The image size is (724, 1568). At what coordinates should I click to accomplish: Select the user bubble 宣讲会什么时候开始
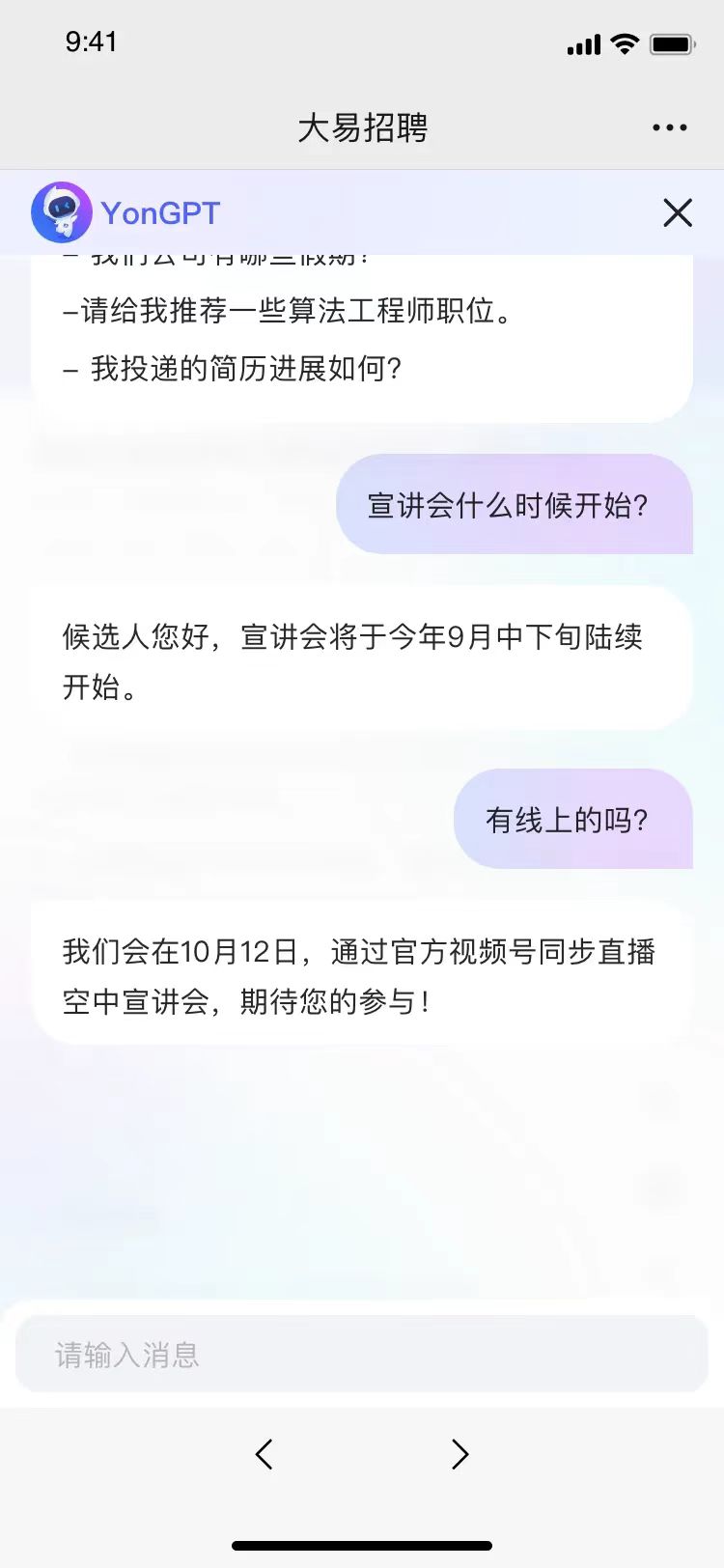(515, 504)
